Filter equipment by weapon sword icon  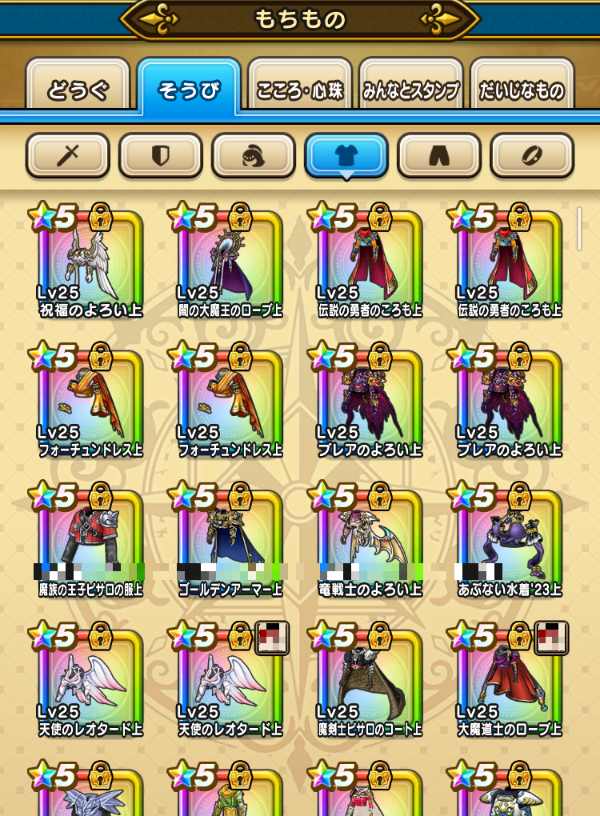pyautogui.click(x=68, y=155)
